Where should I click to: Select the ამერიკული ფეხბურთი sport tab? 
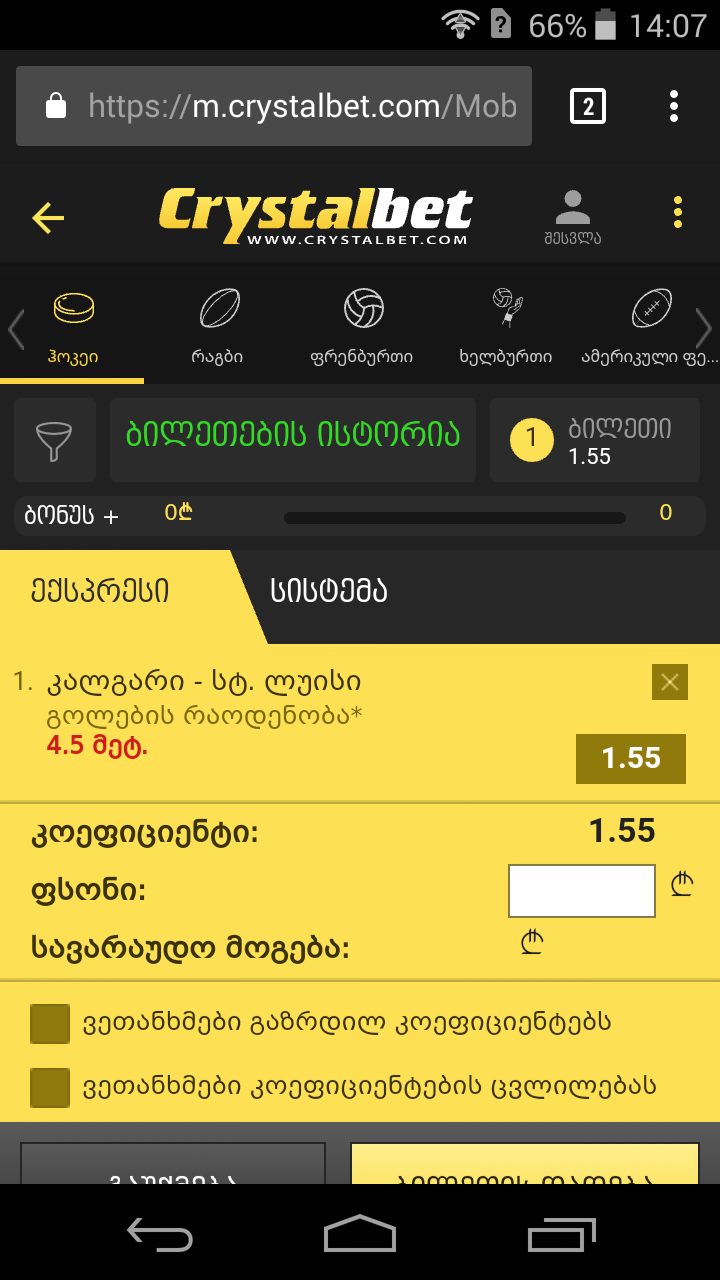[650, 324]
